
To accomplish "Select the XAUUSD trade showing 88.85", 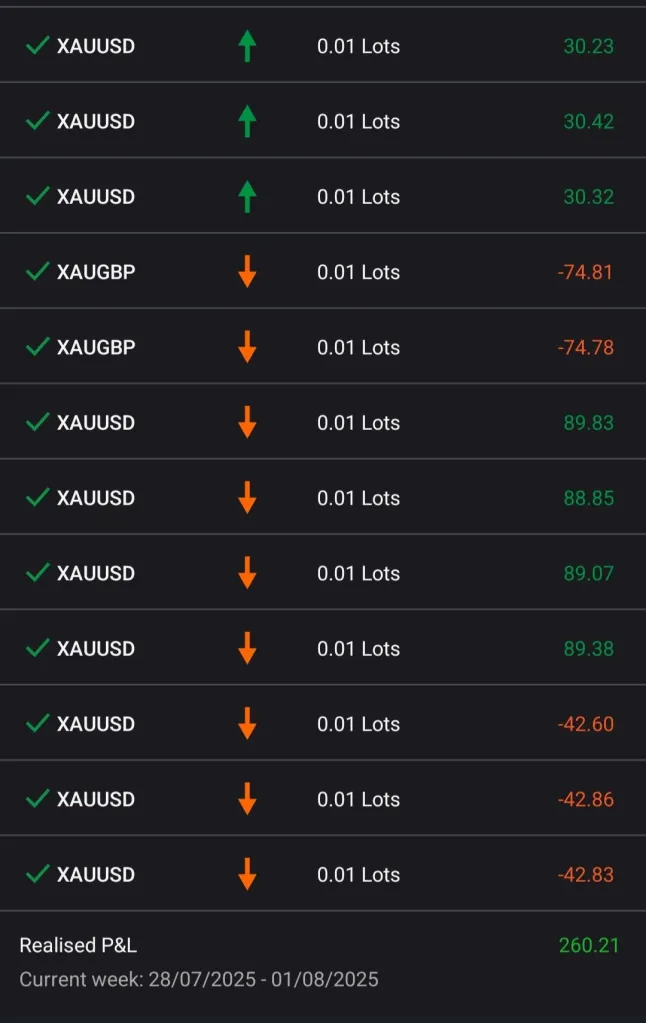I will (x=322, y=497).
